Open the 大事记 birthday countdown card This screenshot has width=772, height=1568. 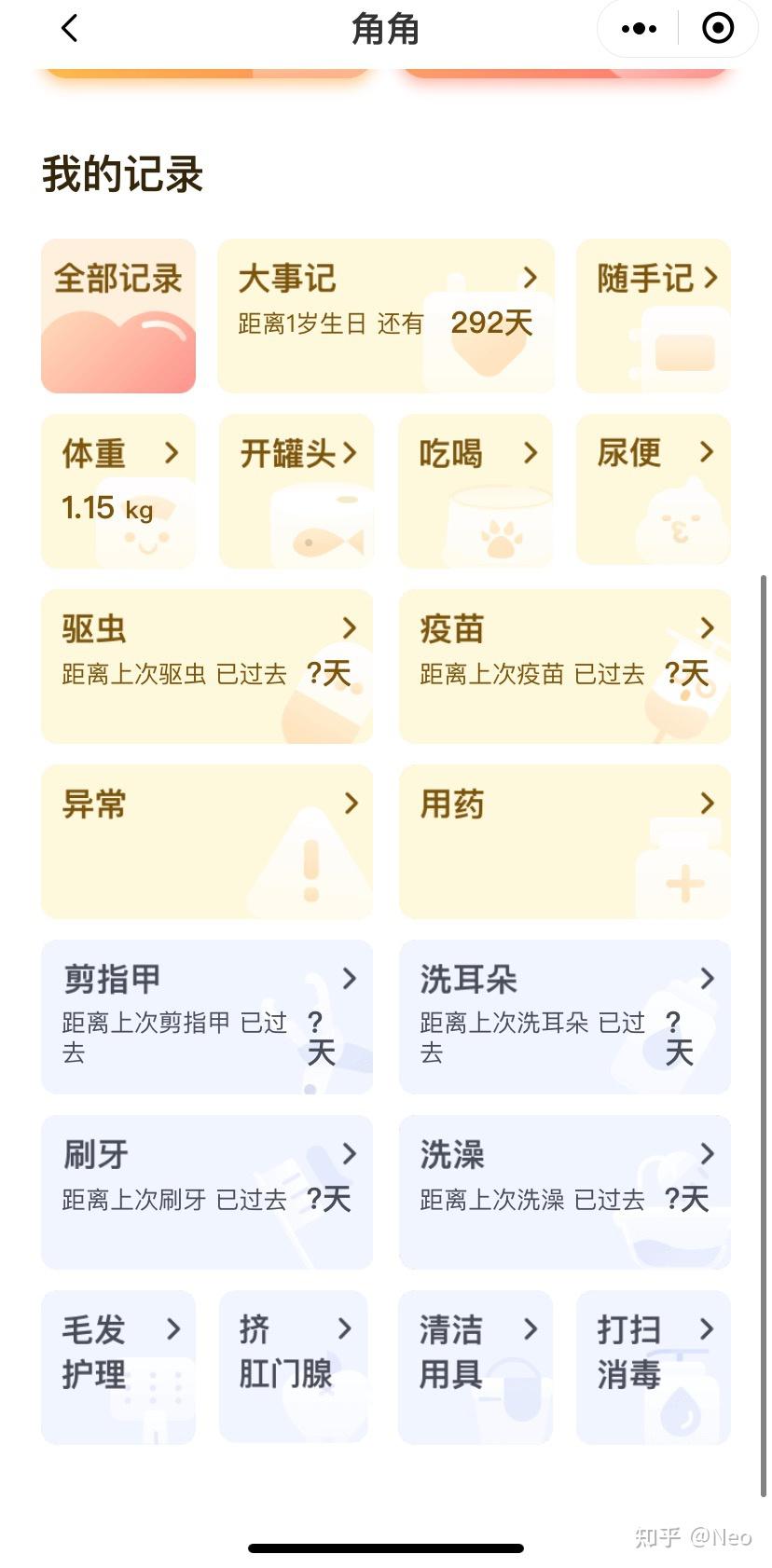pos(386,316)
